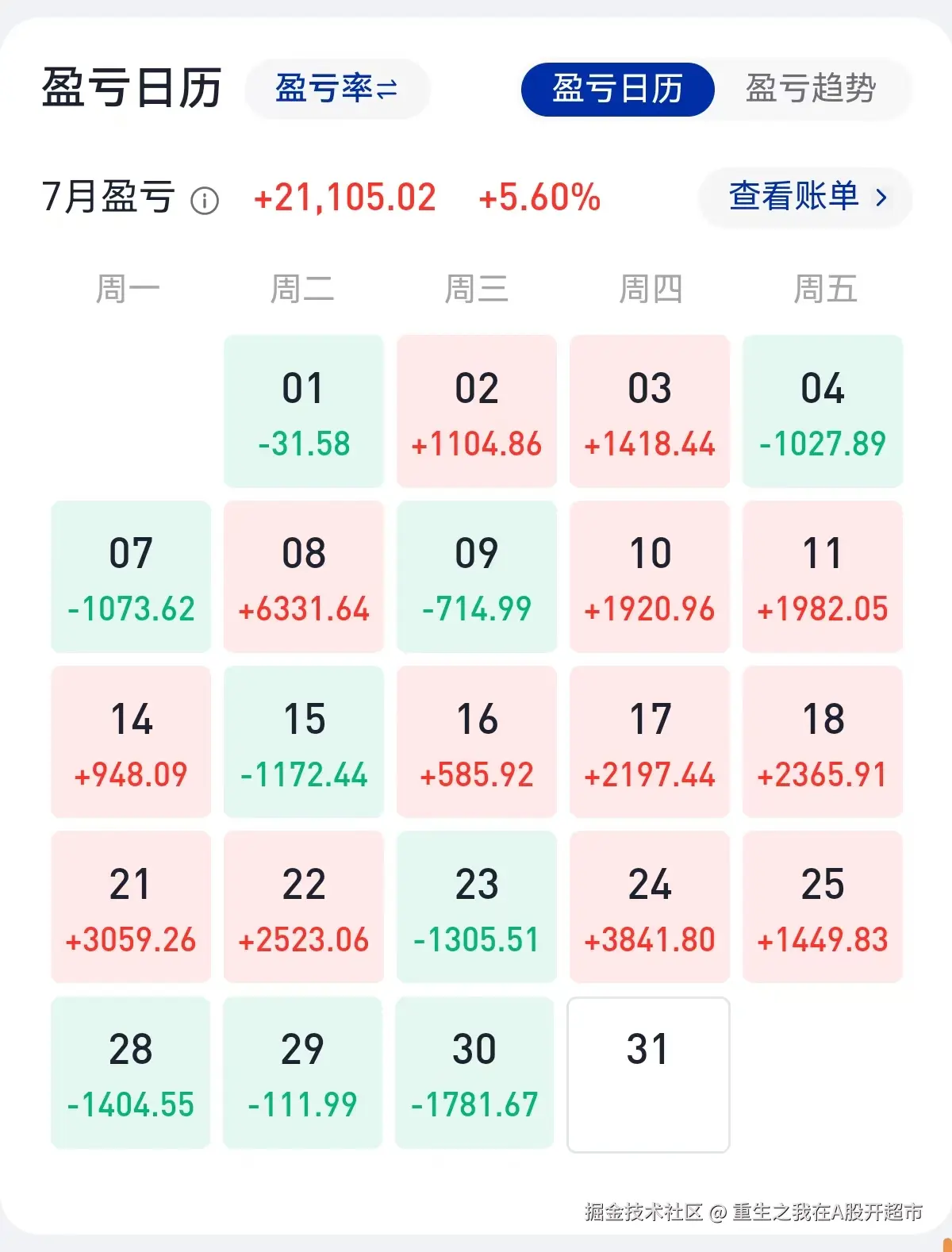Click the monthly total +21,105.02

coord(344,198)
